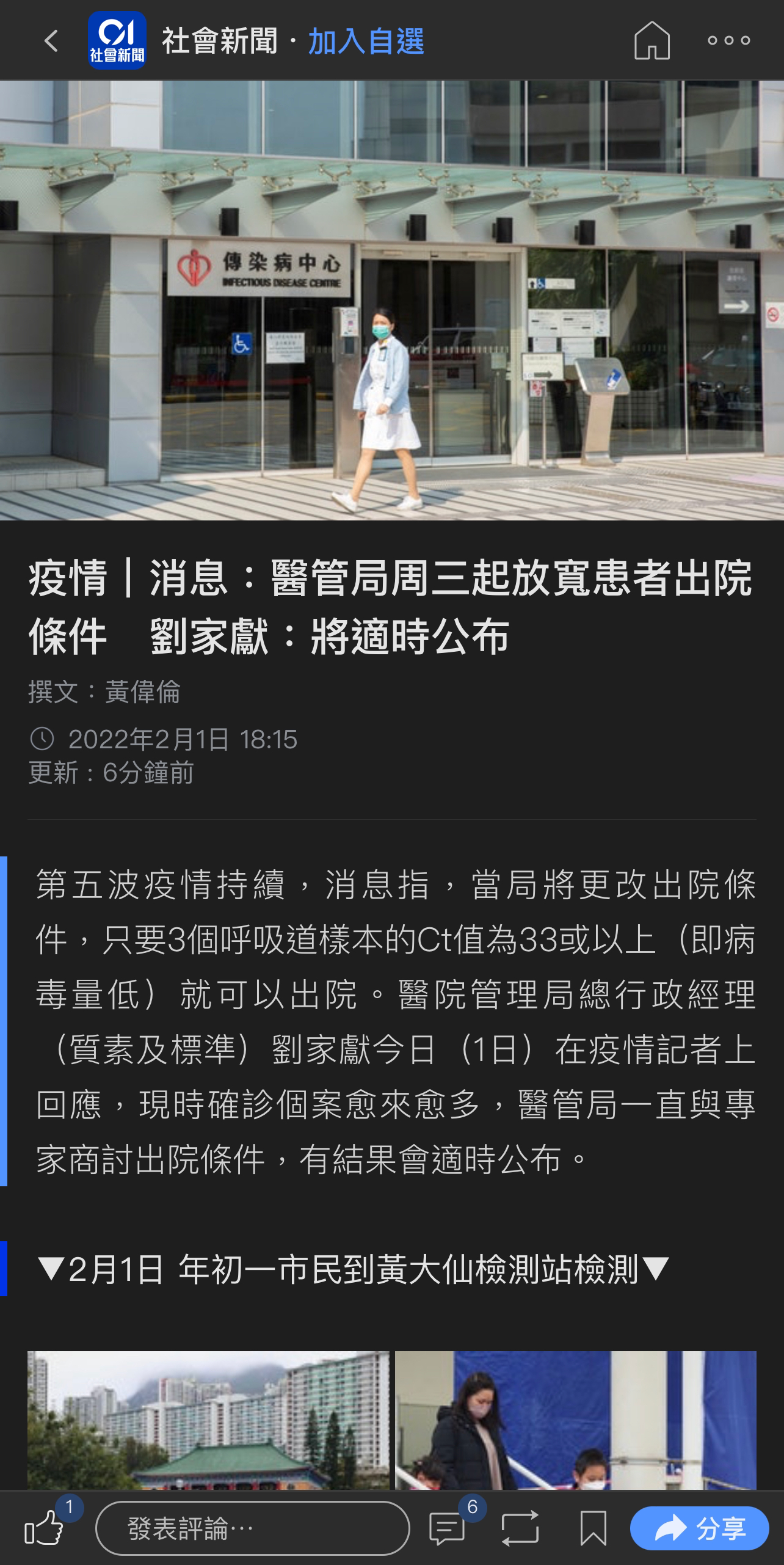The image size is (784, 1565).
Task: Open the Infectious Disease Centre header photo
Action: point(392,300)
